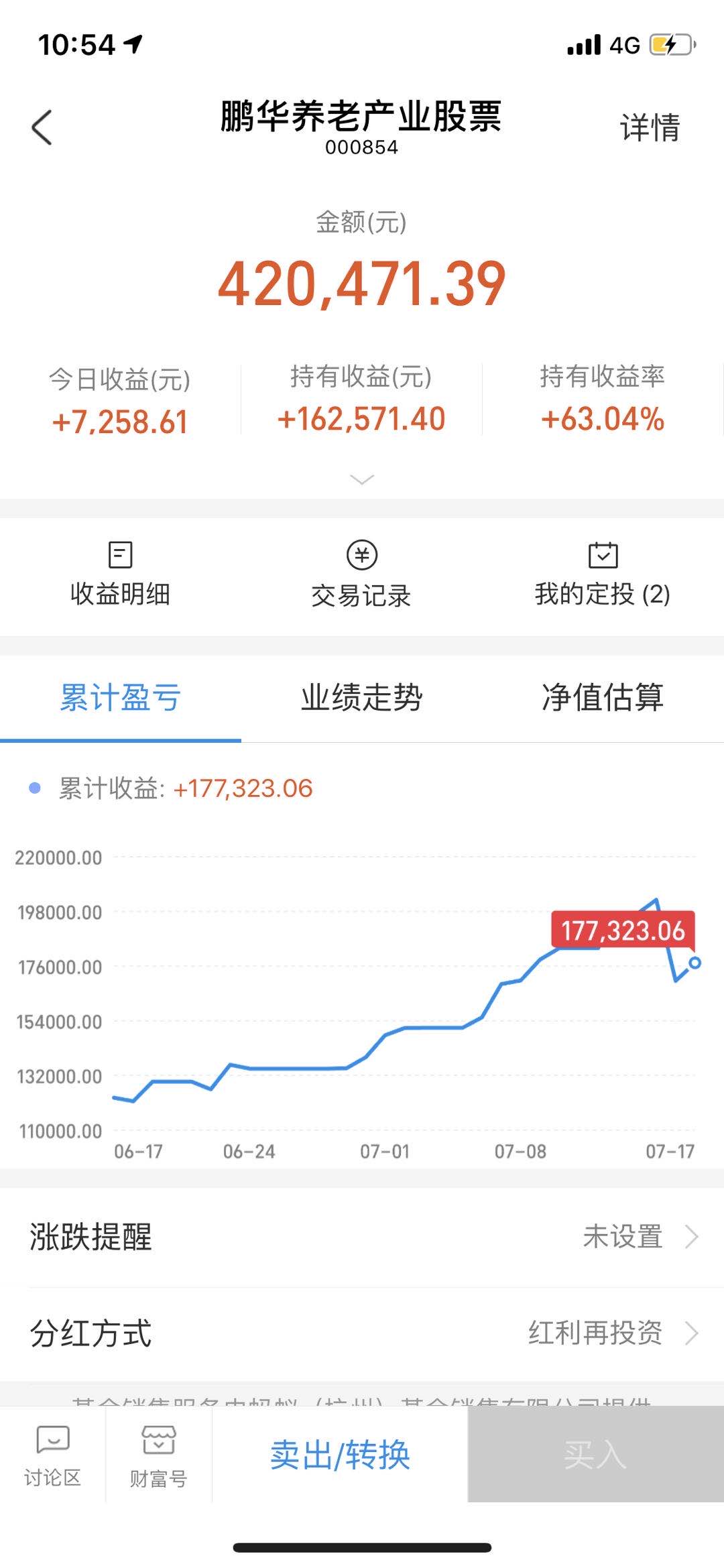
Task: Tap 卖出/转换 to sell or convert
Action: (x=340, y=1455)
